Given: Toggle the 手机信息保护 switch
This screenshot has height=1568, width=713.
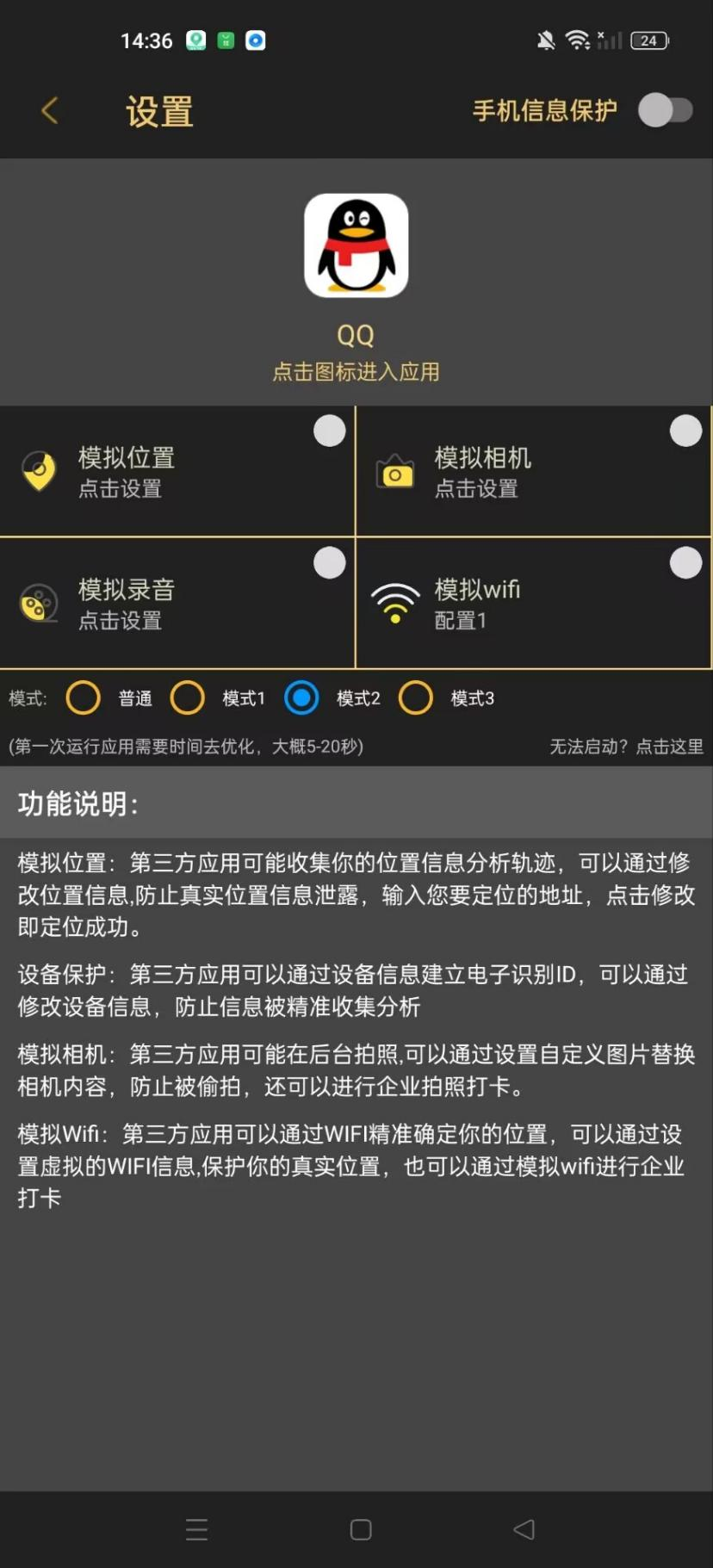Looking at the screenshot, I should click(666, 110).
